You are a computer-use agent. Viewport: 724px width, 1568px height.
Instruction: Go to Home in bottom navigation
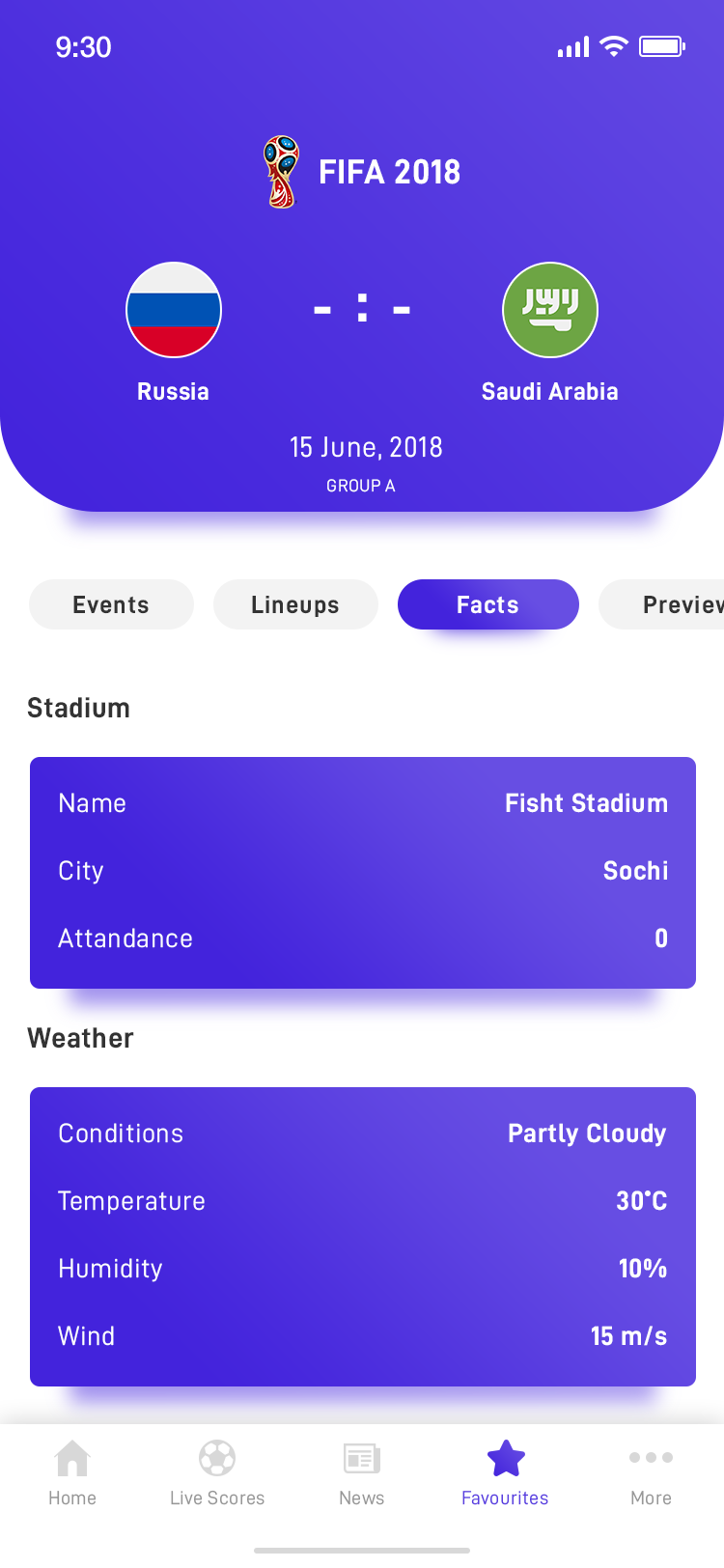tap(72, 1473)
